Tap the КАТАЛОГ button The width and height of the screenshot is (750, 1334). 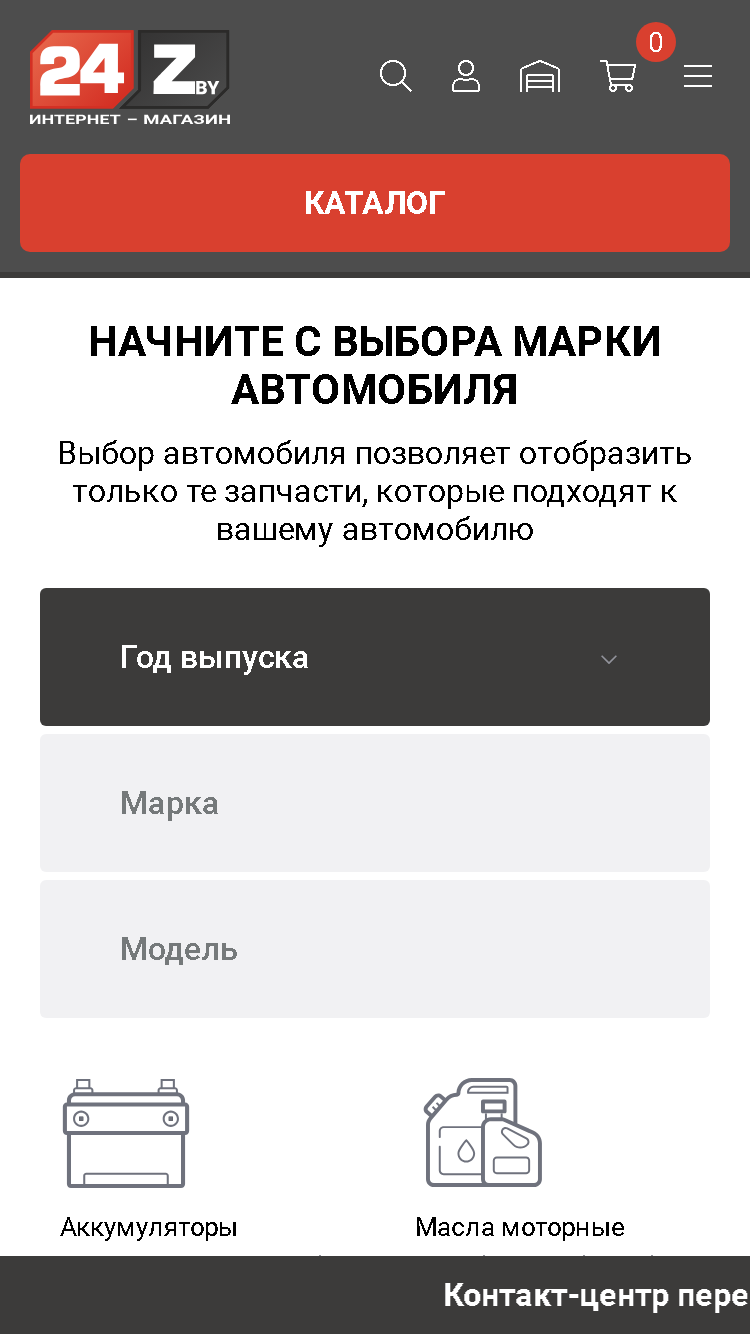pyautogui.click(x=375, y=203)
